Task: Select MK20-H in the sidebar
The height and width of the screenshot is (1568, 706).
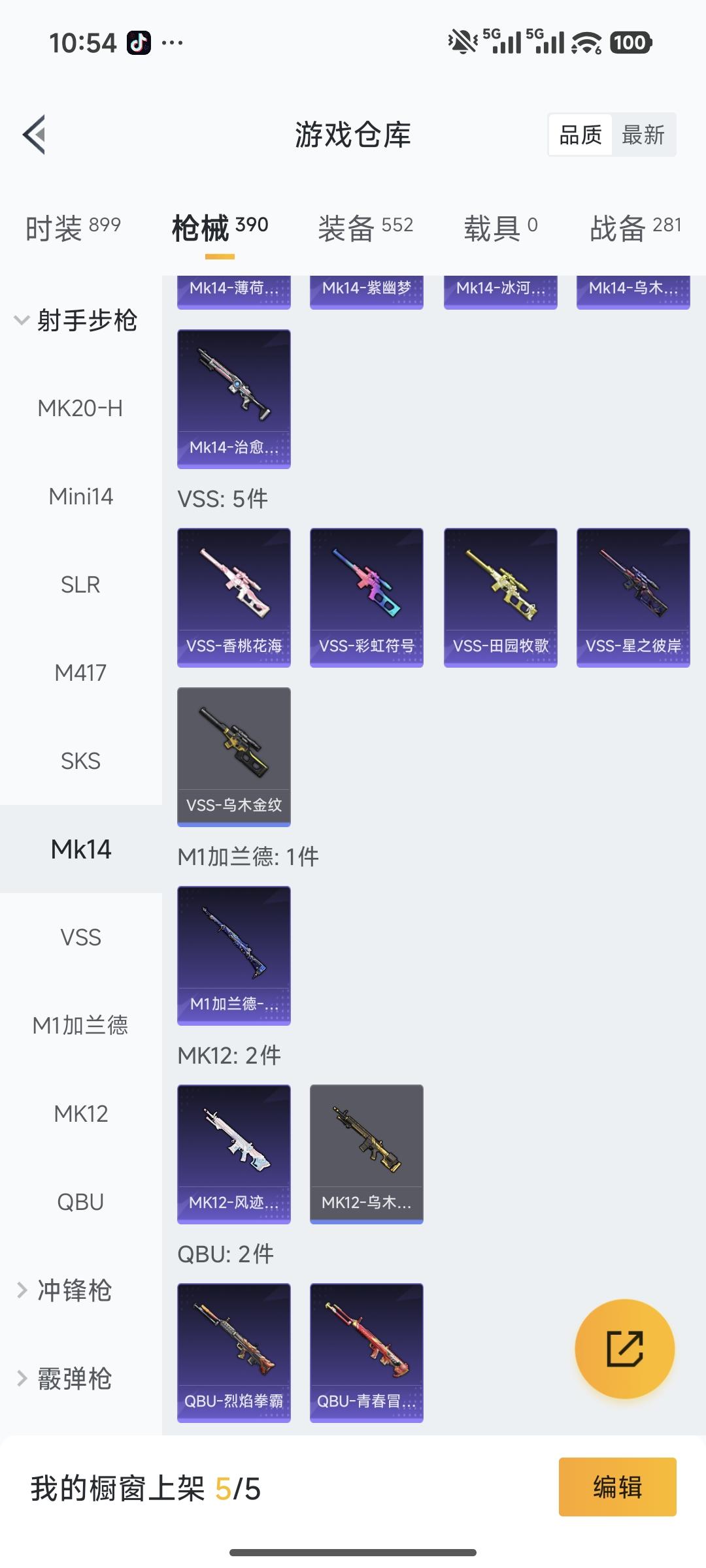Action: click(x=80, y=408)
